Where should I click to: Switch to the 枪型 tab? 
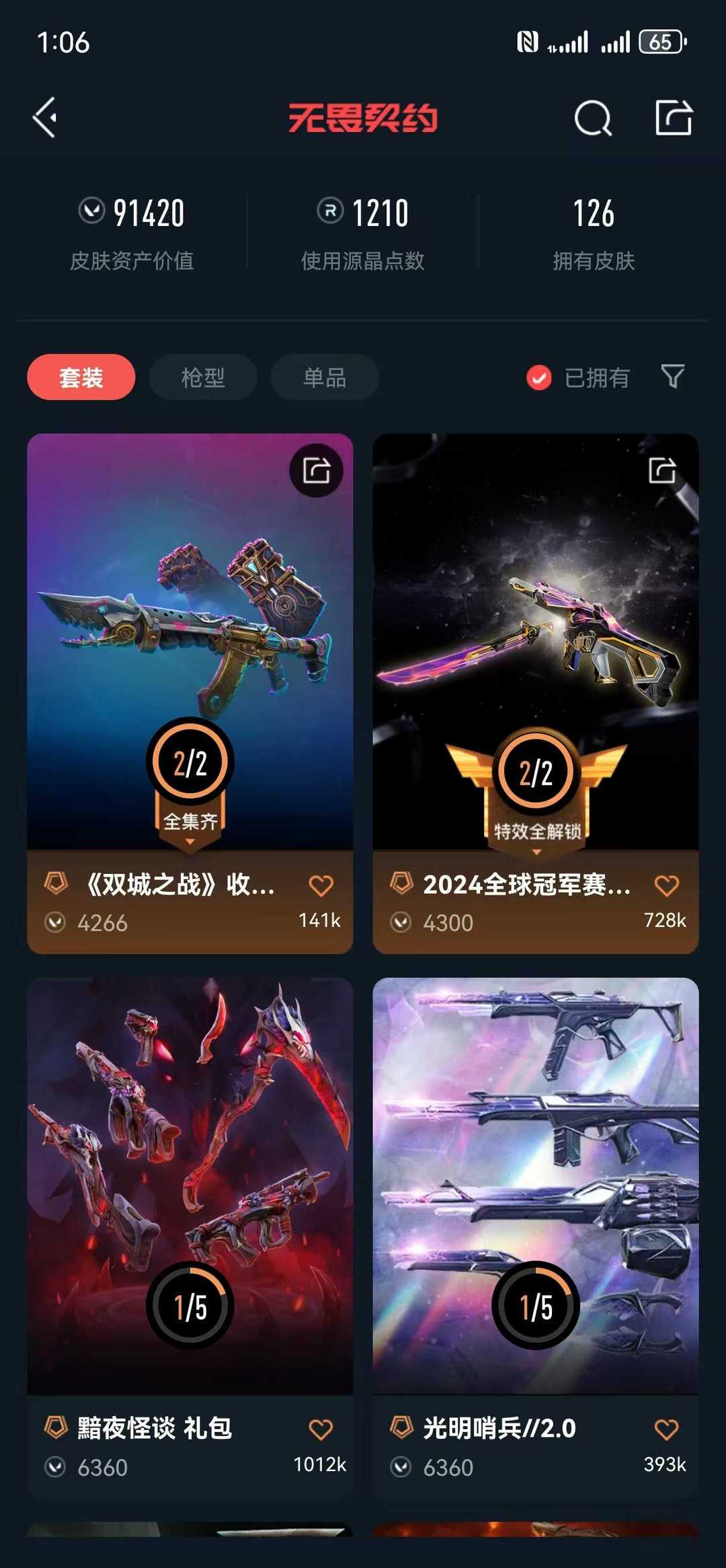(203, 377)
